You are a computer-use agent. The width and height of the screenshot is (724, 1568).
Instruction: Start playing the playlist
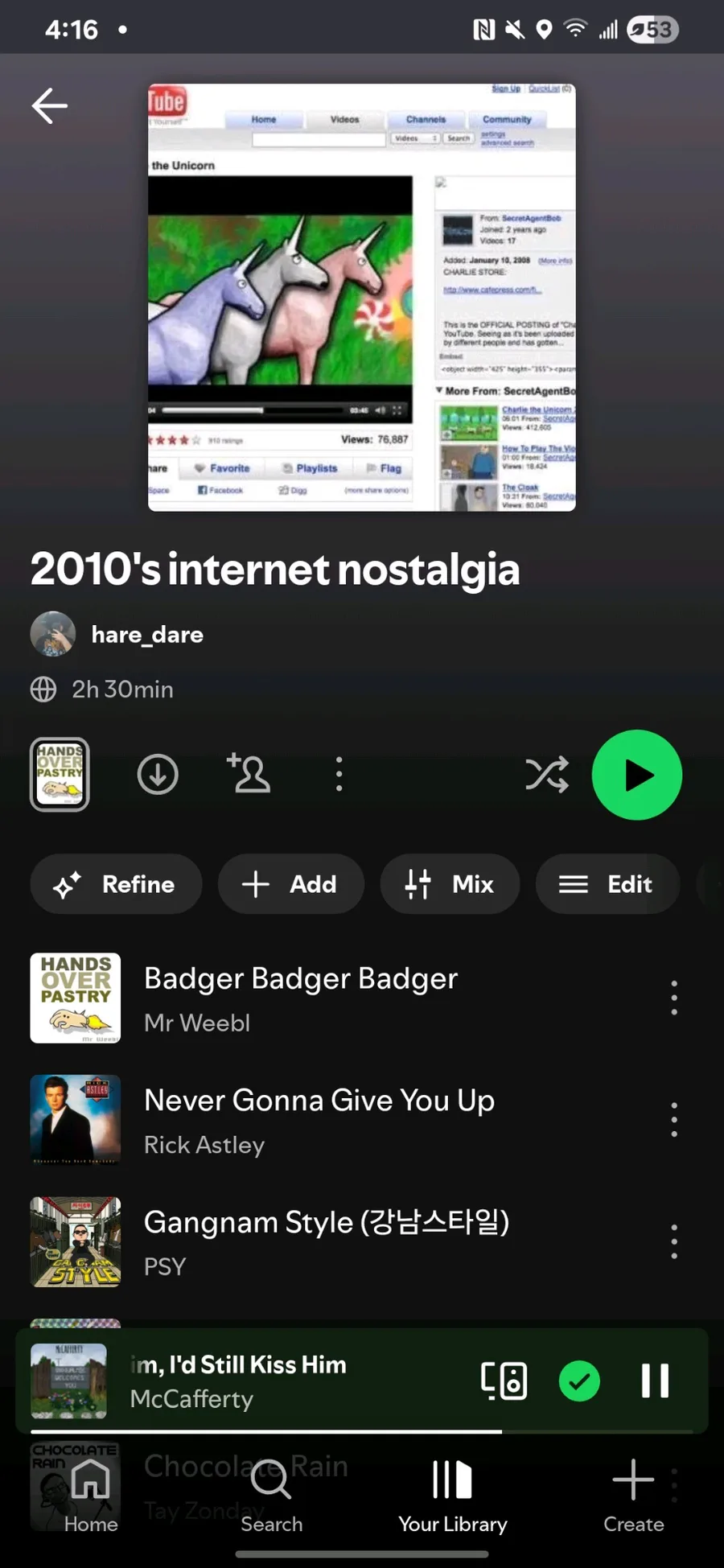[x=637, y=775]
